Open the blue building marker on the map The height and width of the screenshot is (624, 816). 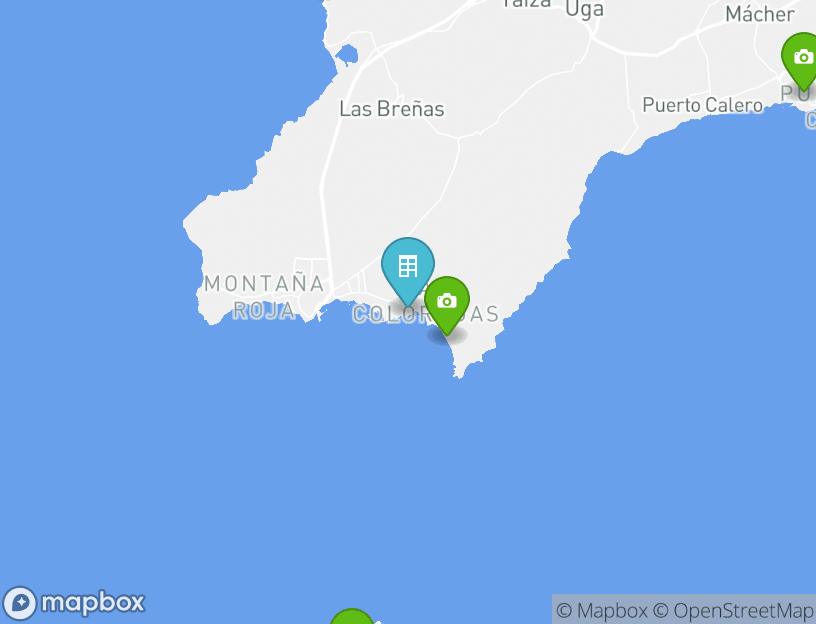(x=407, y=267)
